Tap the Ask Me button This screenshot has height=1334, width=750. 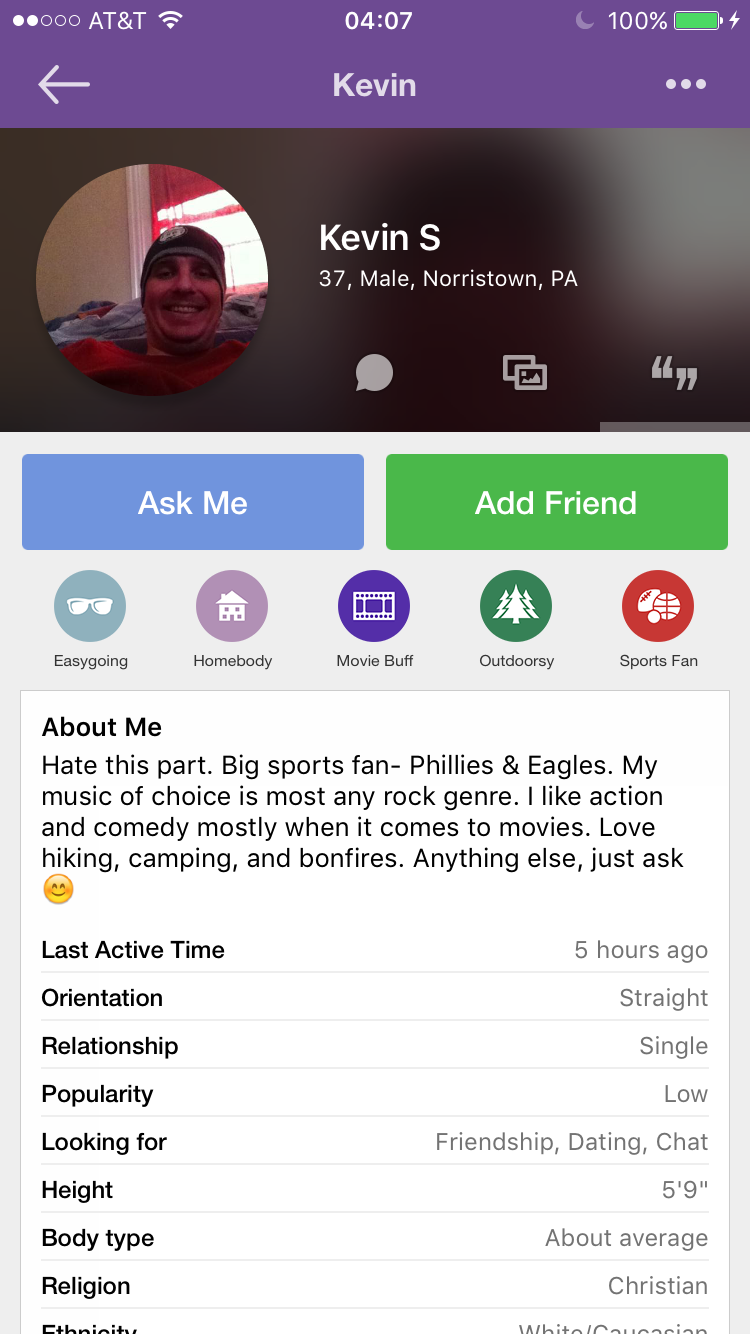click(193, 502)
